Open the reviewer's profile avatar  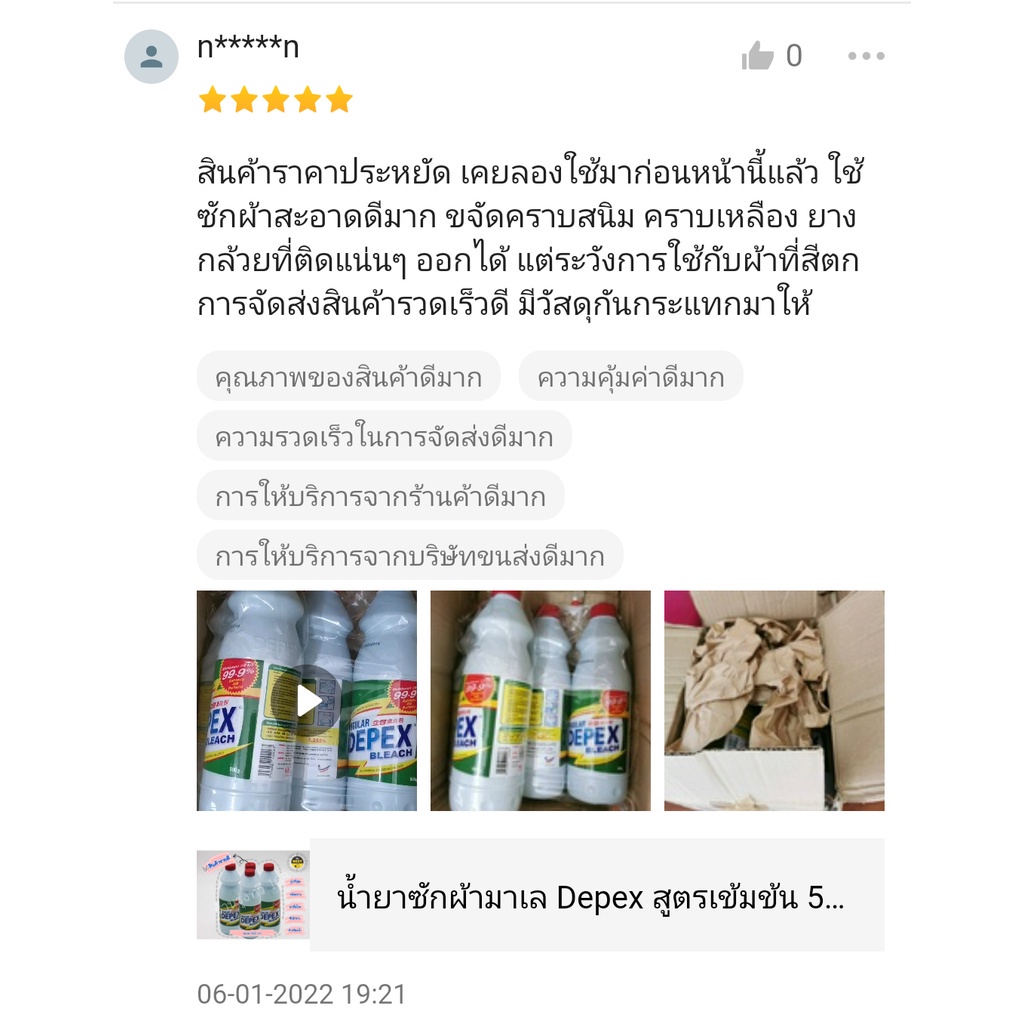pyautogui.click(x=151, y=56)
